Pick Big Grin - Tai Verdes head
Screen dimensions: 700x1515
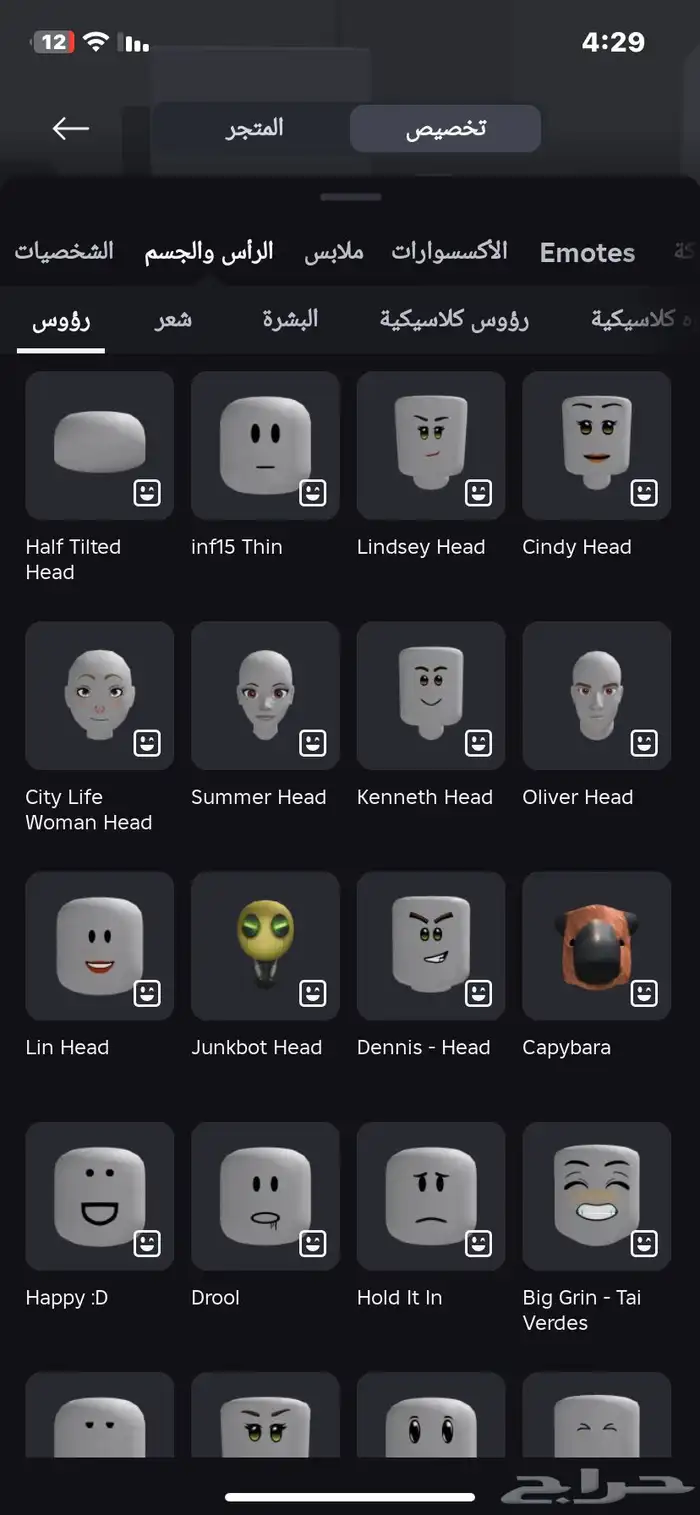[x=596, y=1196]
